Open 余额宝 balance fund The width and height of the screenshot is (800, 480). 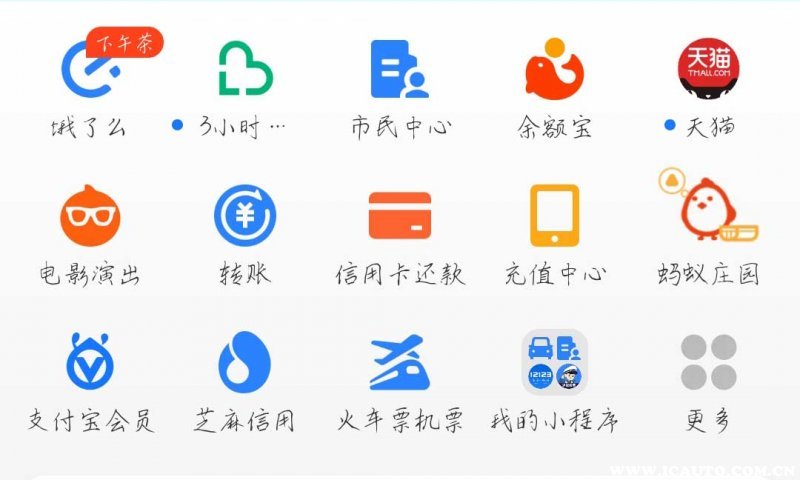[554, 68]
